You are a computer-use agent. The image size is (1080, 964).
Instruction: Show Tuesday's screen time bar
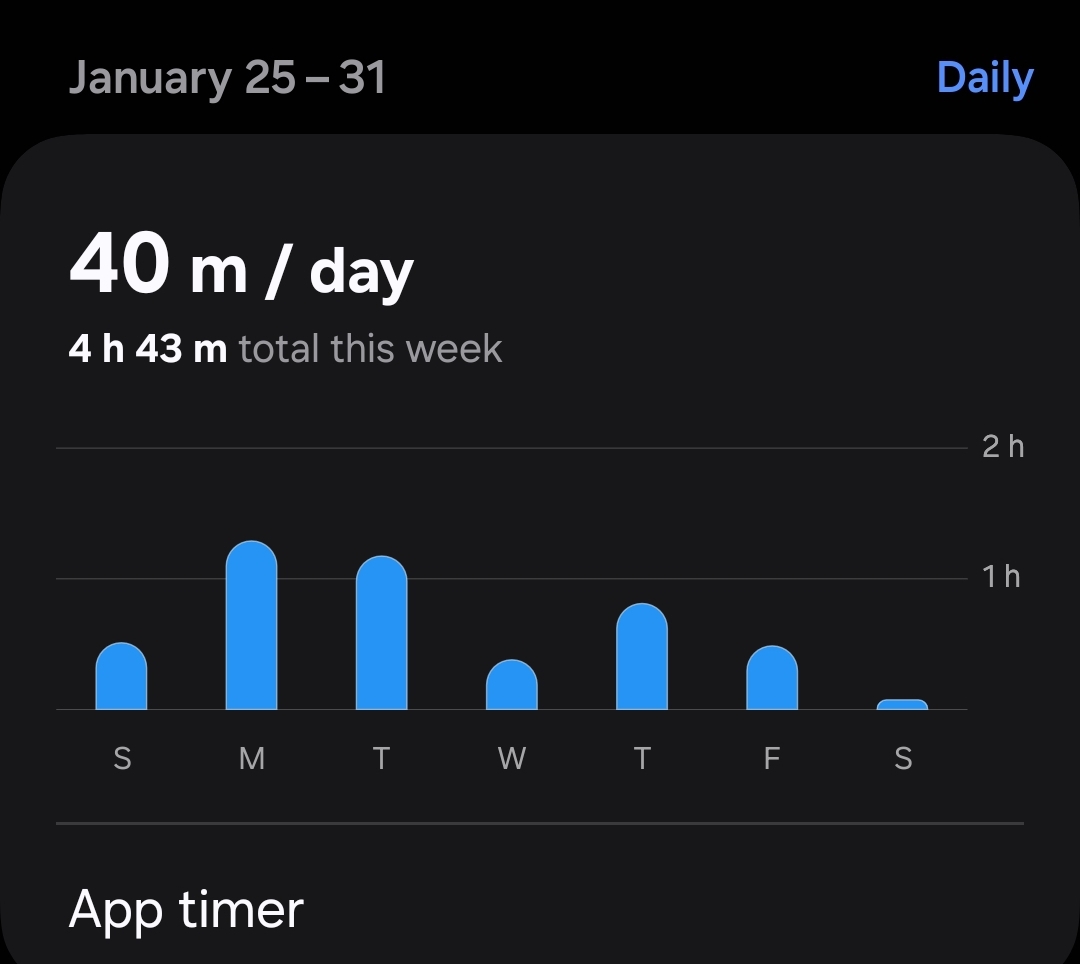tap(381, 634)
